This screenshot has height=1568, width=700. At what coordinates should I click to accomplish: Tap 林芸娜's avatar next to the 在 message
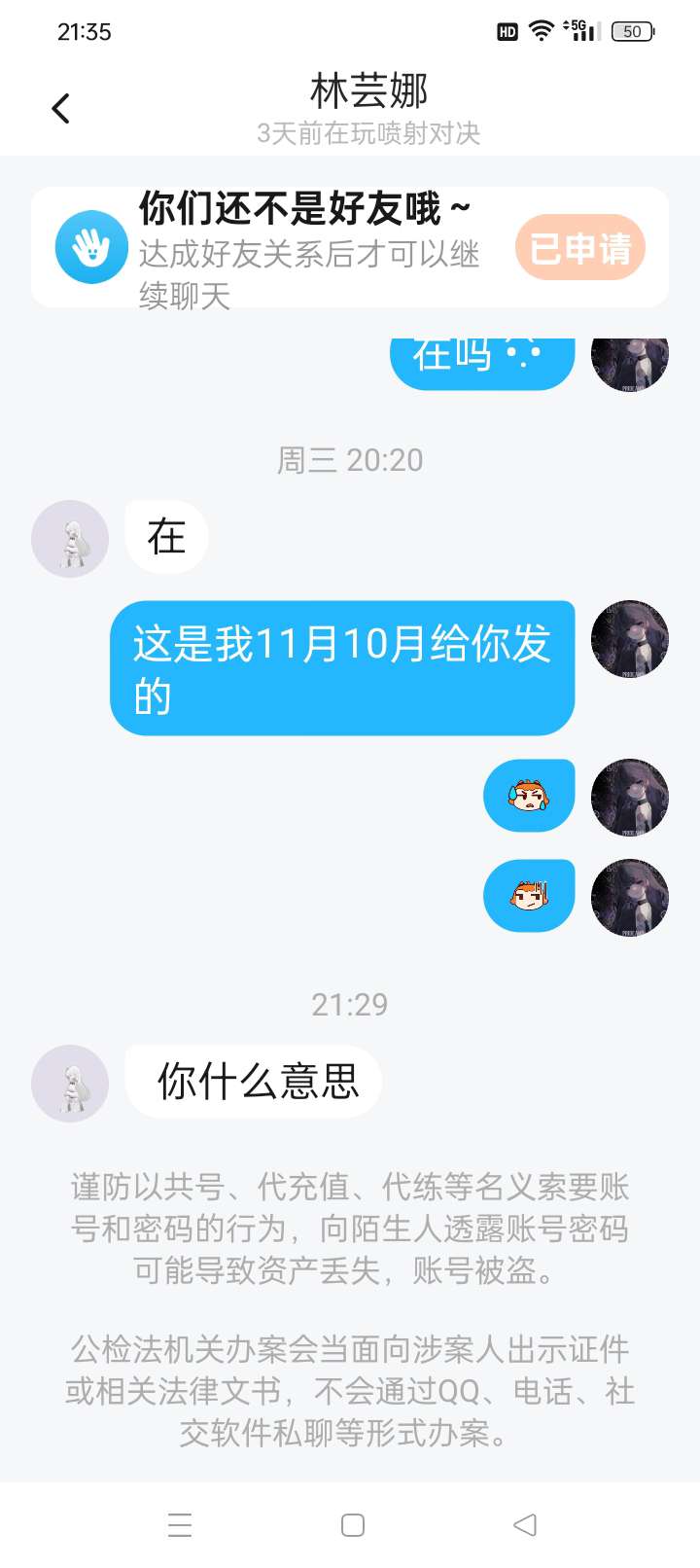pos(70,539)
